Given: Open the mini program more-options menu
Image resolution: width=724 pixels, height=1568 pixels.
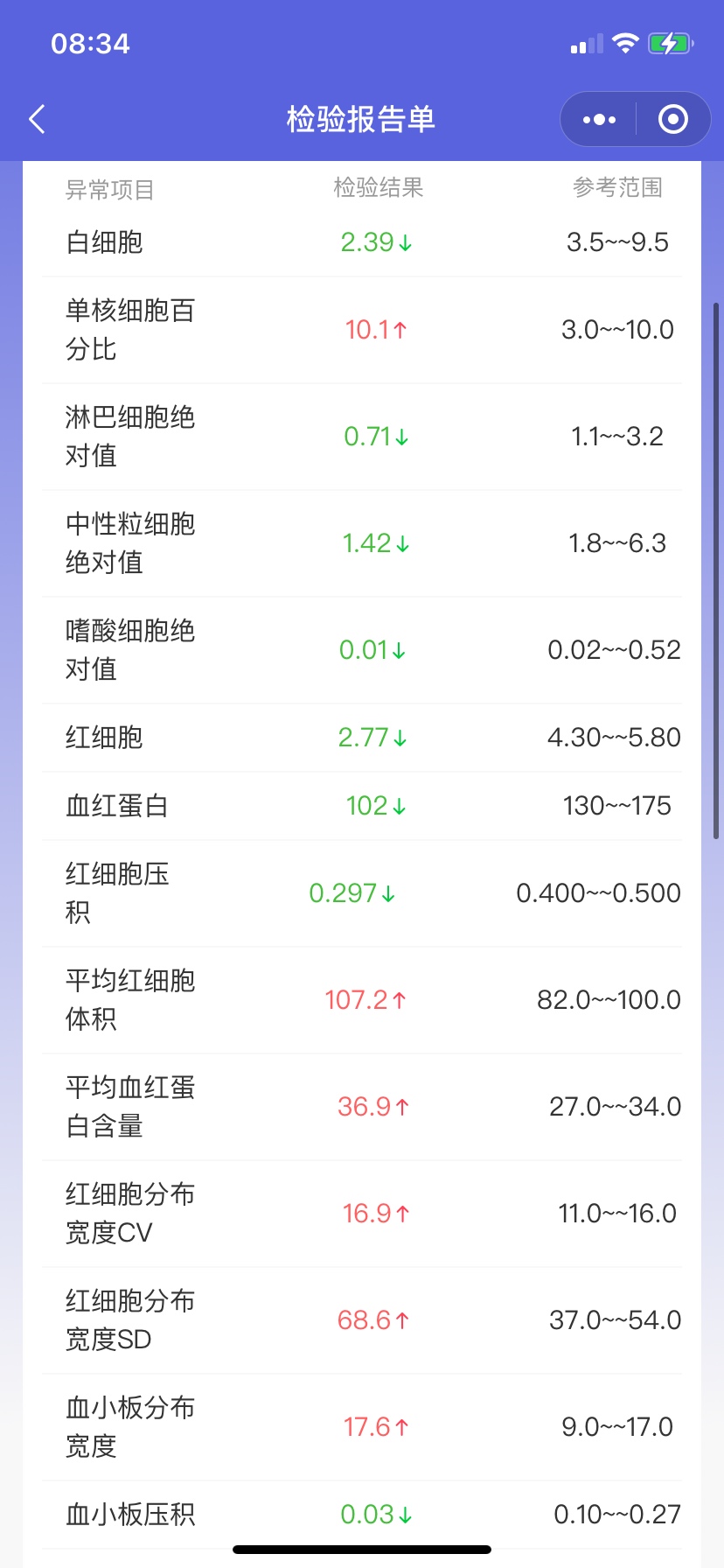Looking at the screenshot, I should 599,119.
